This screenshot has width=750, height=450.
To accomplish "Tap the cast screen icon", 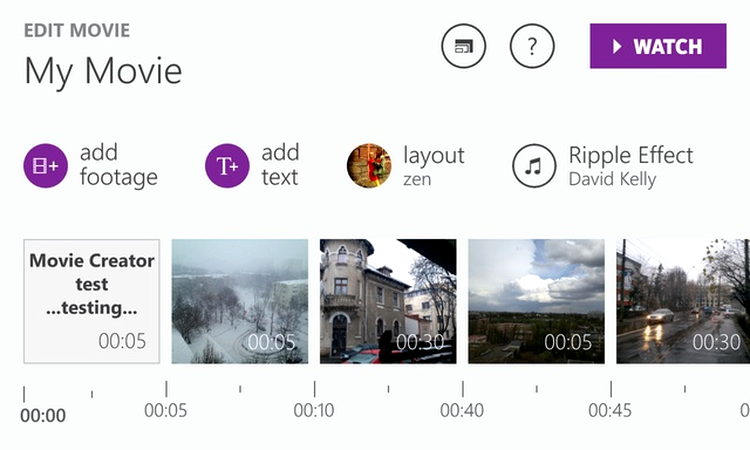I will tap(463, 46).
